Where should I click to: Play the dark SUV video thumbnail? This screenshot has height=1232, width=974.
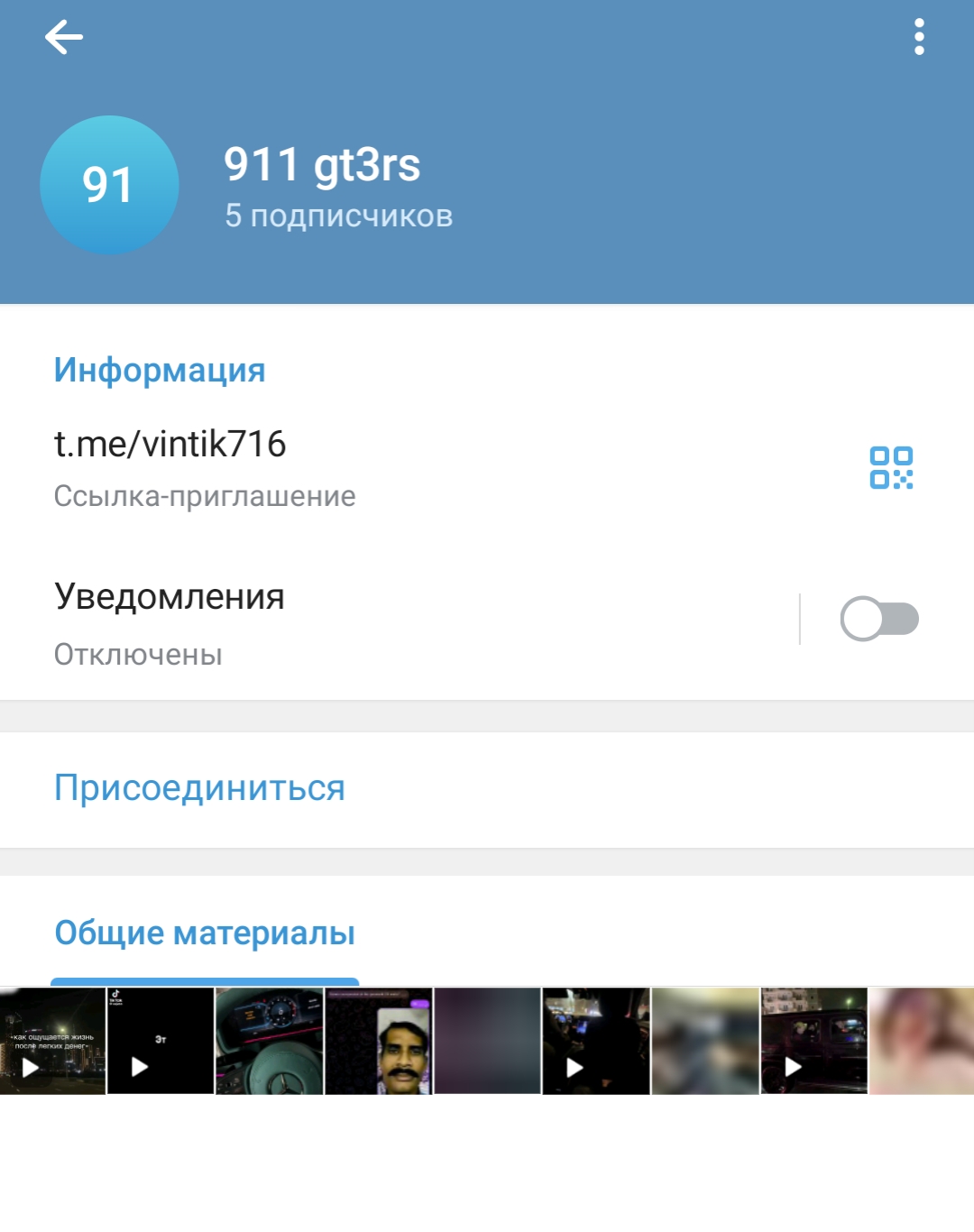tap(813, 1041)
